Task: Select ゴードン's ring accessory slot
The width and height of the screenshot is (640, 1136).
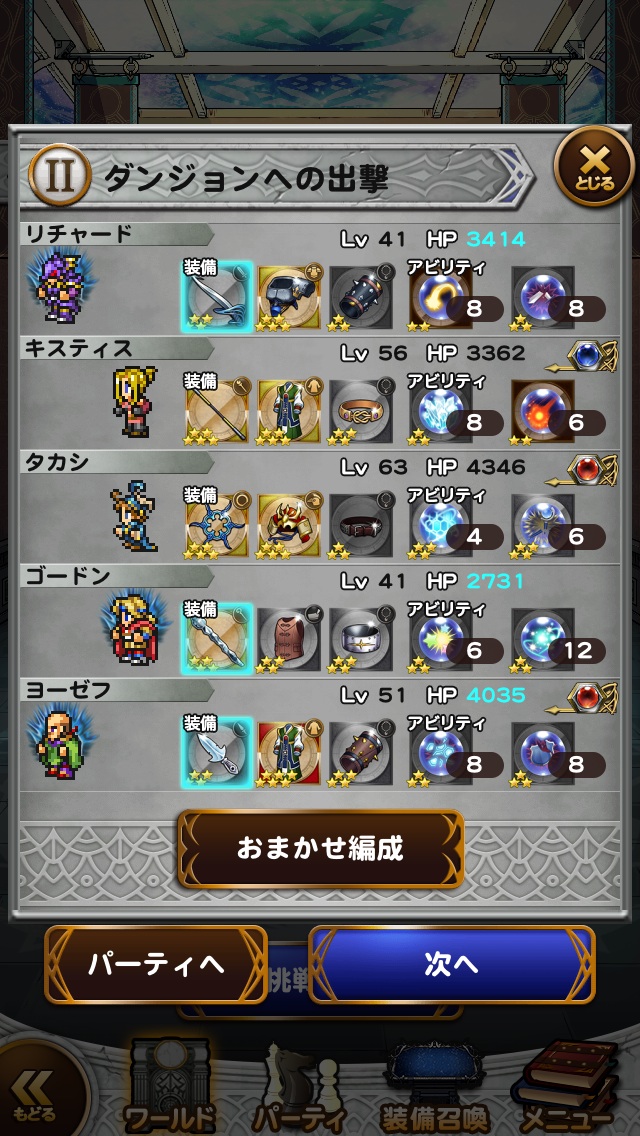Action: pyautogui.click(x=360, y=640)
